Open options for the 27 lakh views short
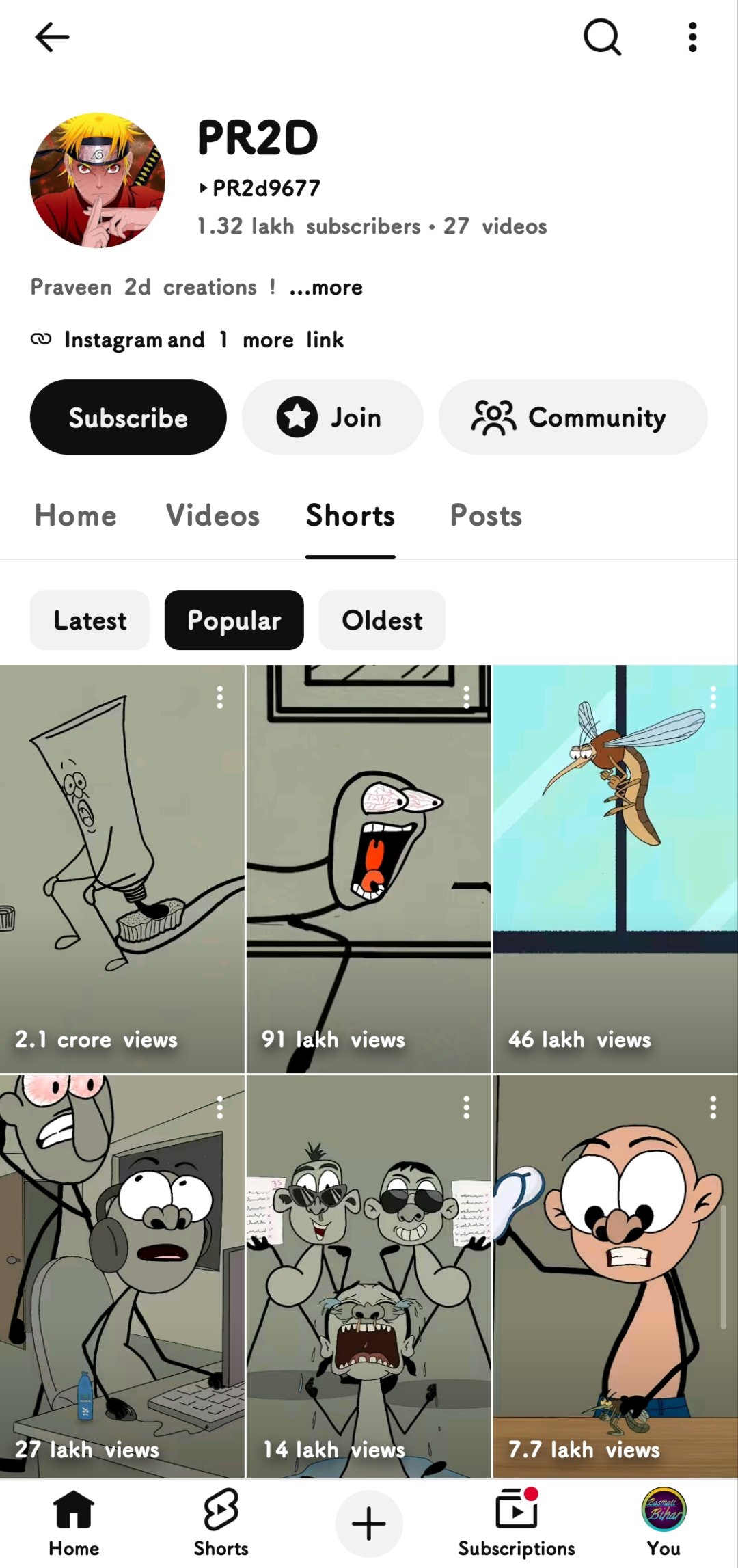 coord(219,1107)
